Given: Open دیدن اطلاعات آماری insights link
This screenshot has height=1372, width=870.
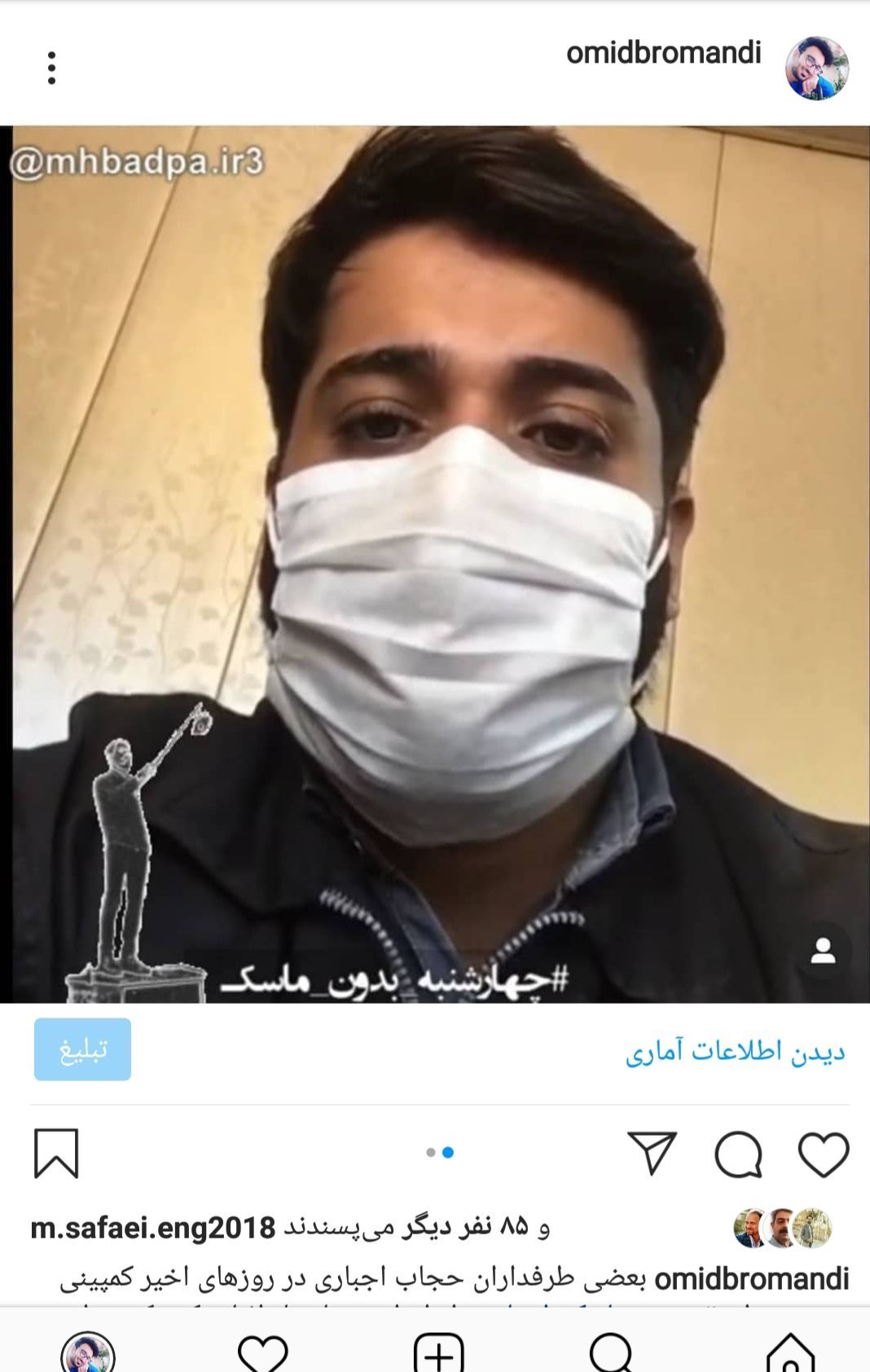Looking at the screenshot, I should pos(735,1051).
